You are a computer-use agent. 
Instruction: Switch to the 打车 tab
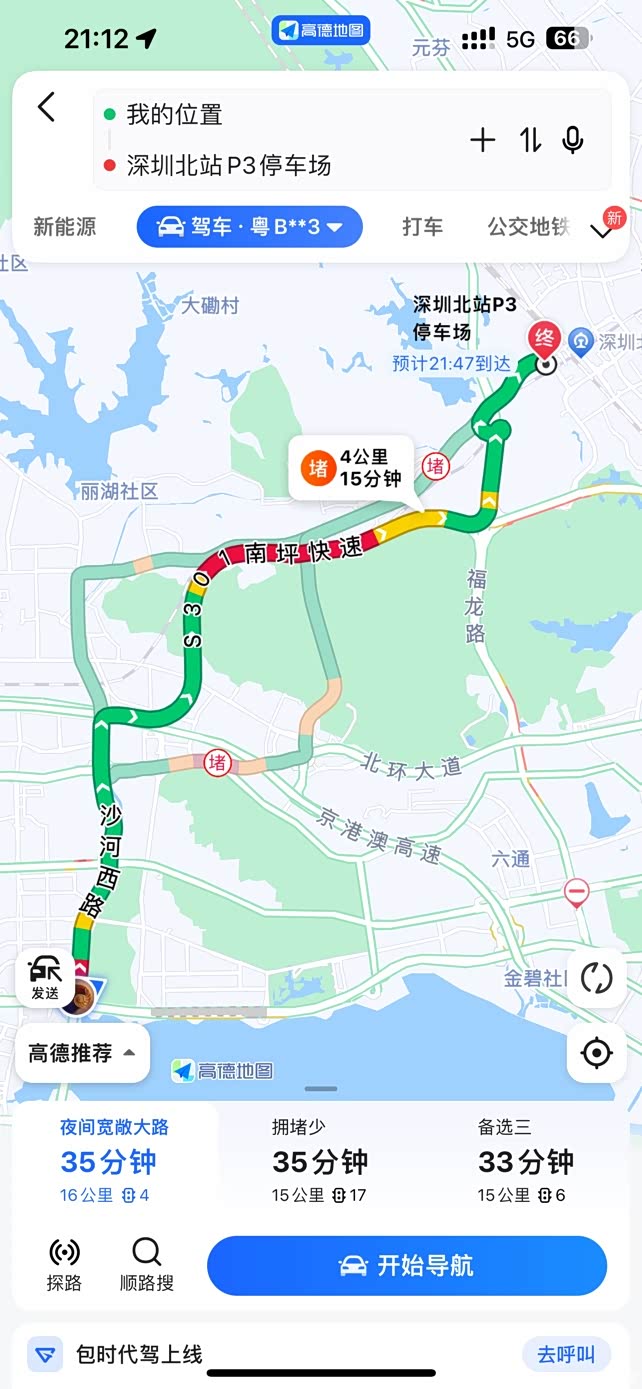click(x=423, y=227)
